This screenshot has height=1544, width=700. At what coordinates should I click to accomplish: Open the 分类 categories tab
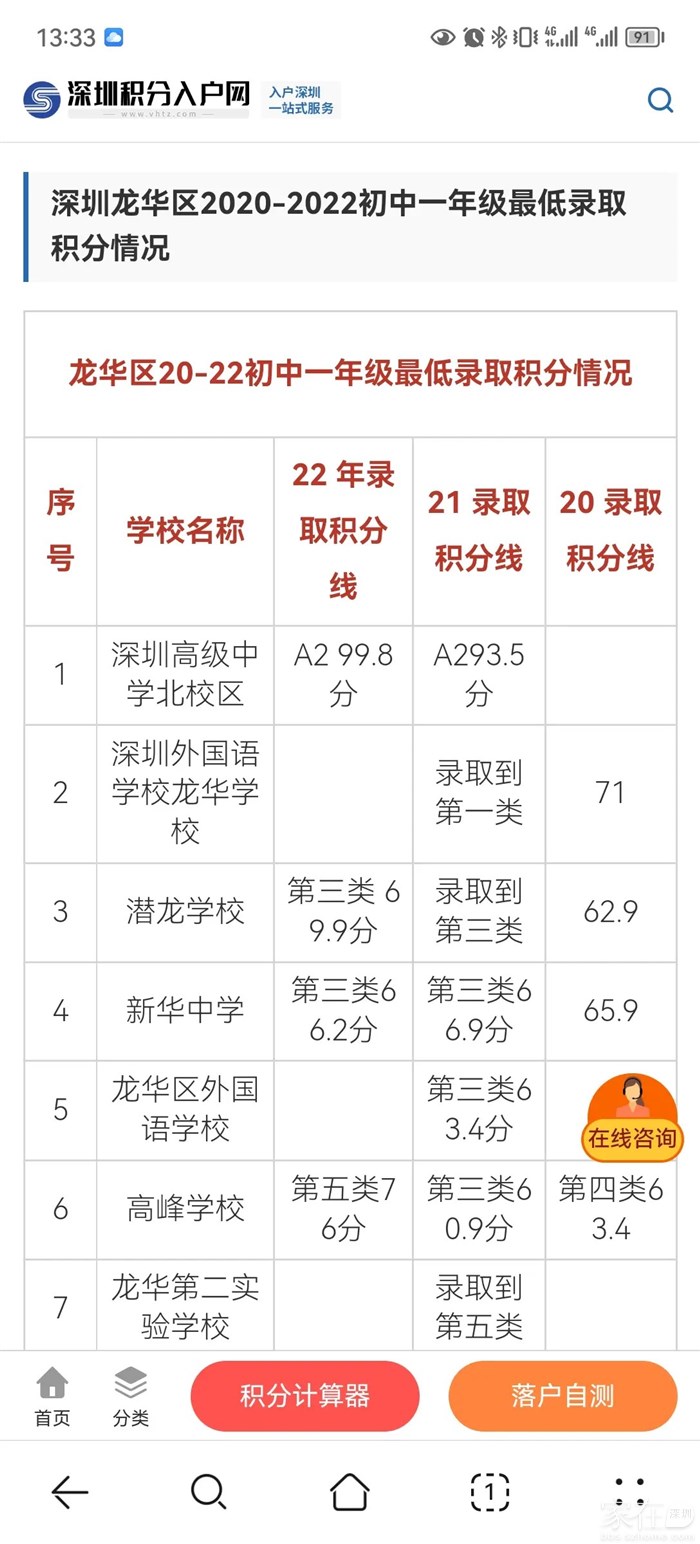click(x=131, y=1397)
